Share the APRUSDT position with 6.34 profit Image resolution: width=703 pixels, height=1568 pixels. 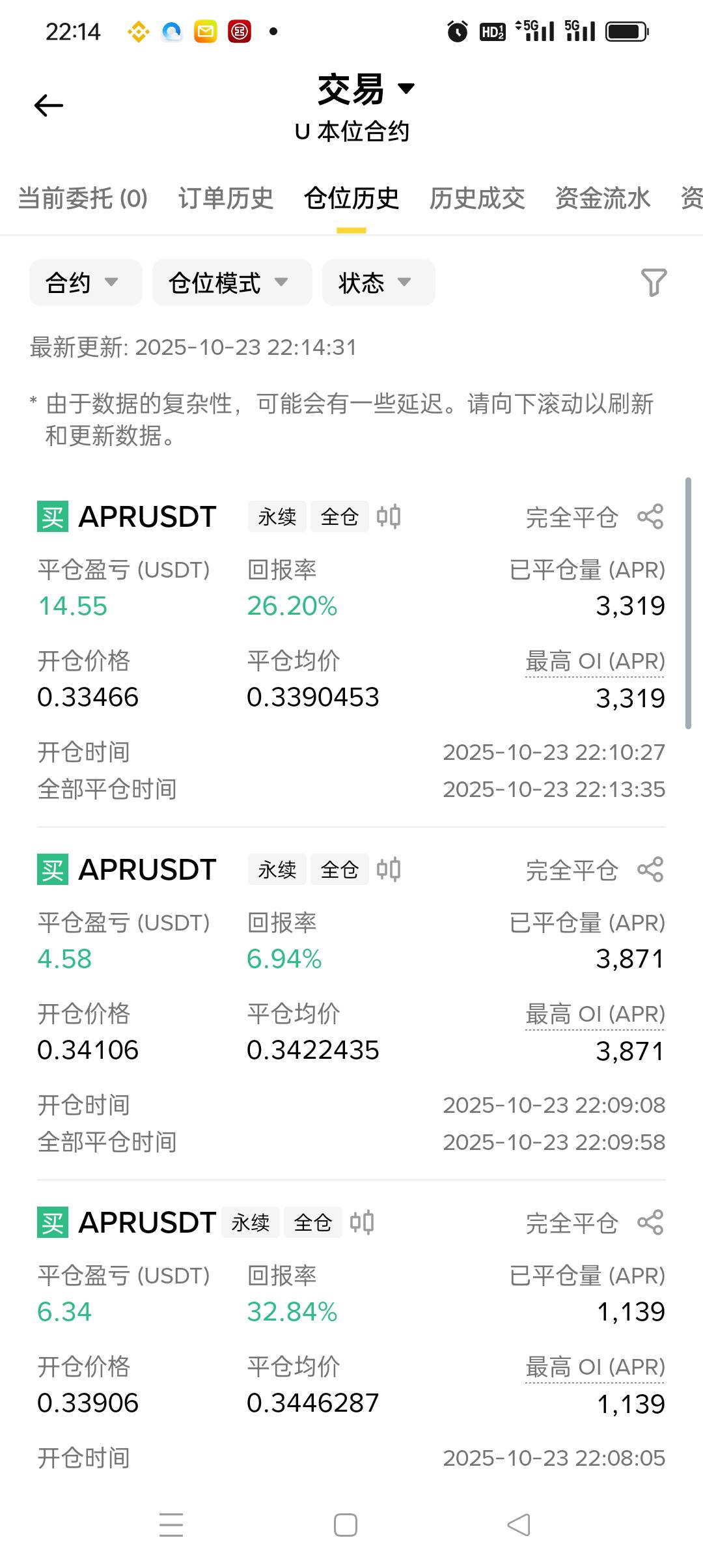click(650, 1223)
